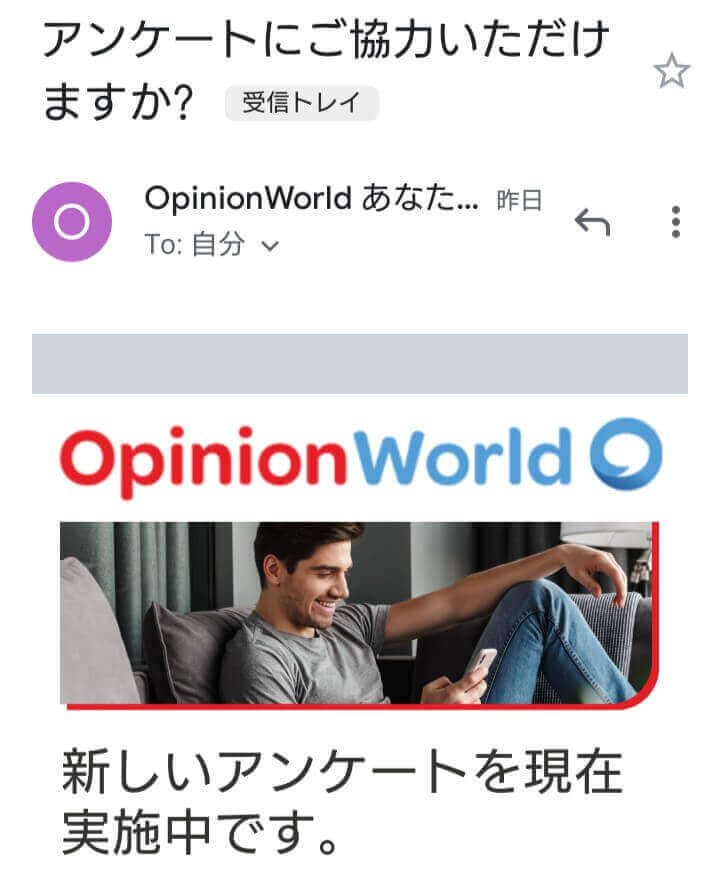Open the OpinionWorld sender avatar
Screen dimensions: 720x872
coord(71,222)
